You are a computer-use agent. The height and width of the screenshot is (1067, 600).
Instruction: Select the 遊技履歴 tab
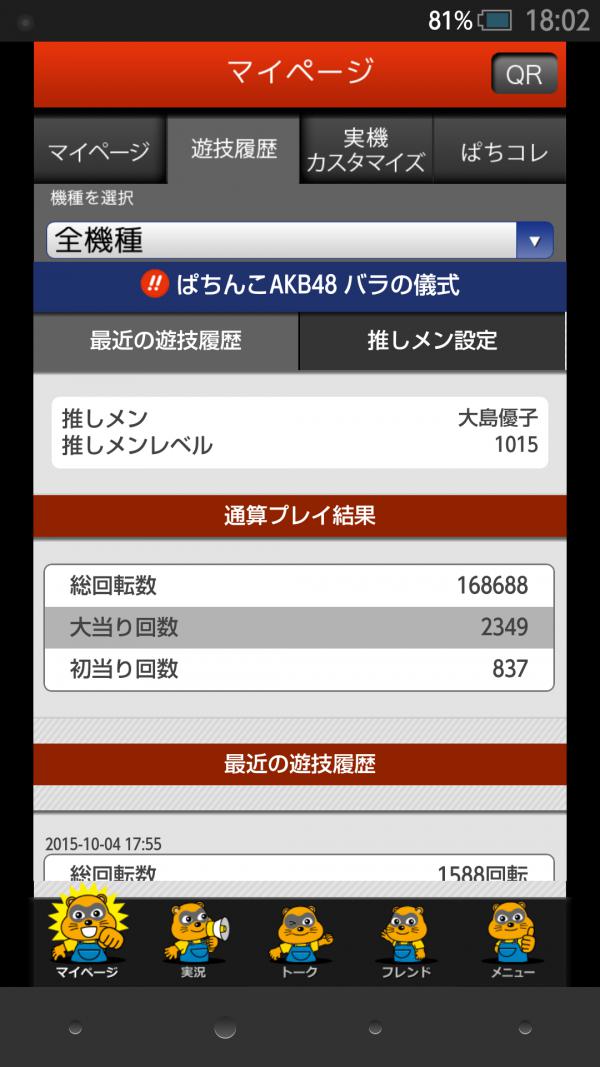[x=233, y=150]
